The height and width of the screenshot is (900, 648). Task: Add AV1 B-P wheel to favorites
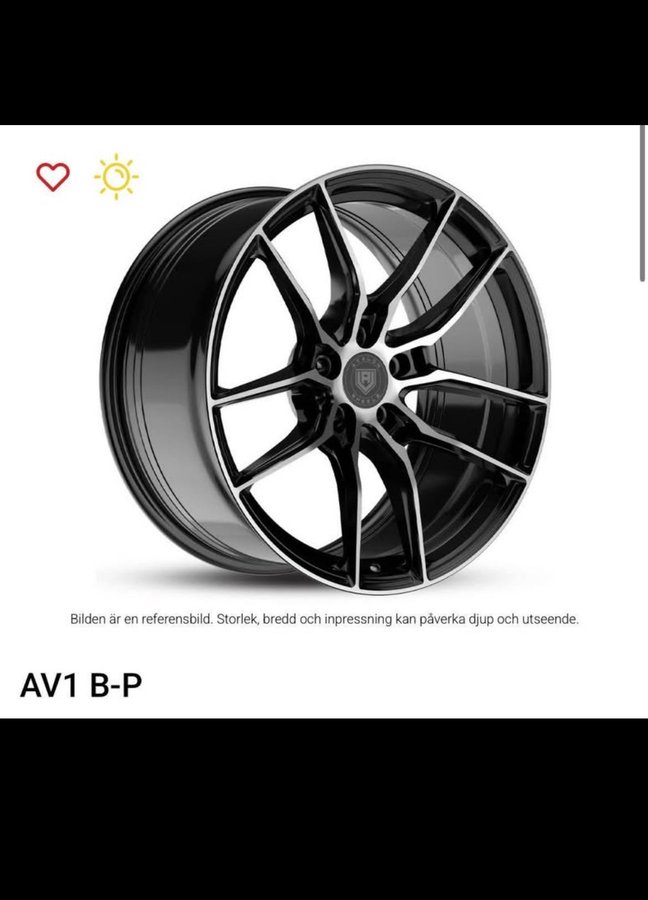(53, 177)
